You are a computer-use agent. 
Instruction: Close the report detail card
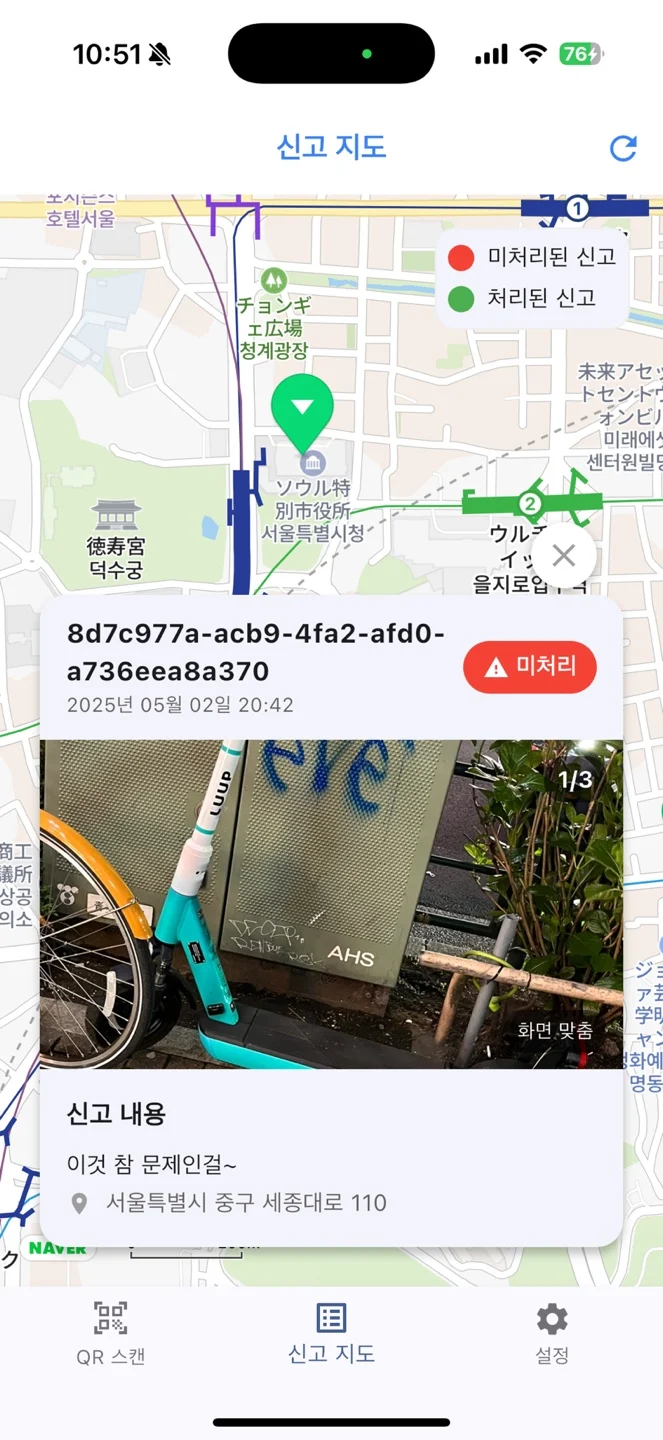[x=564, y=555]
